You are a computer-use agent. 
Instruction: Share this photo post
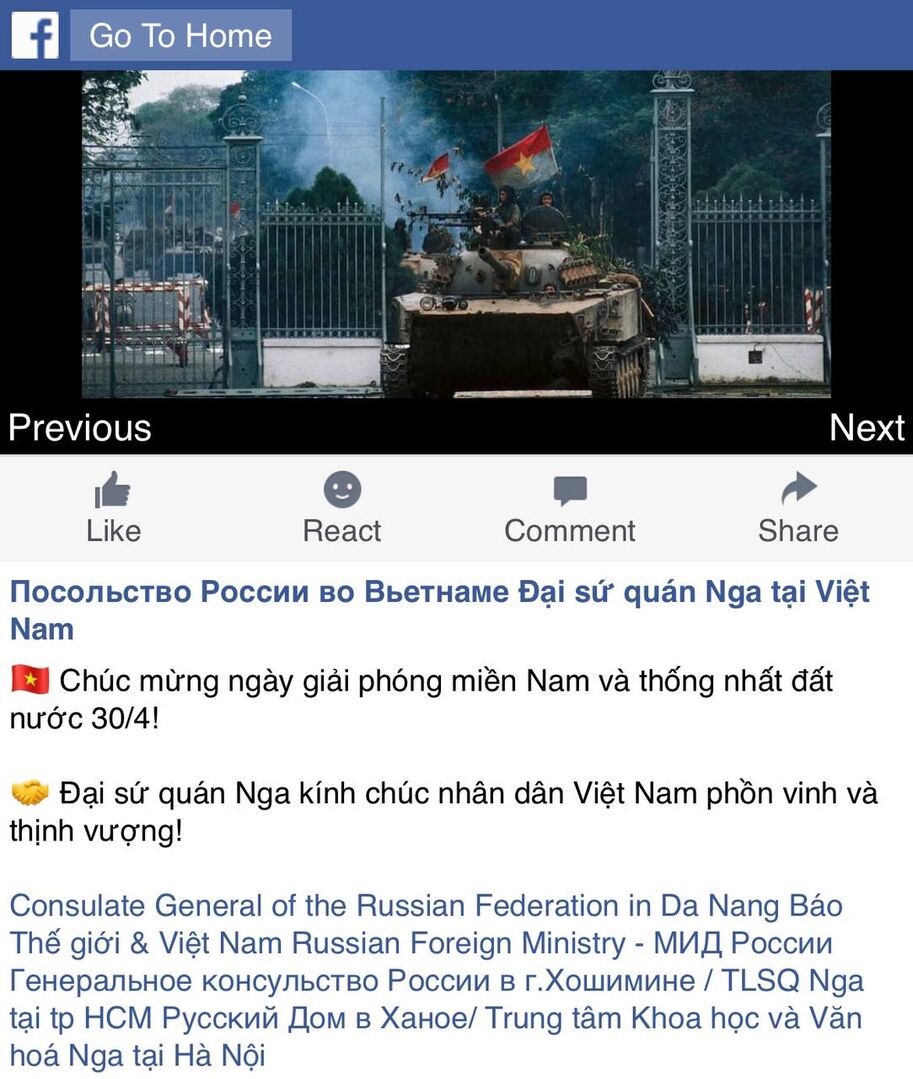(797, 508)
